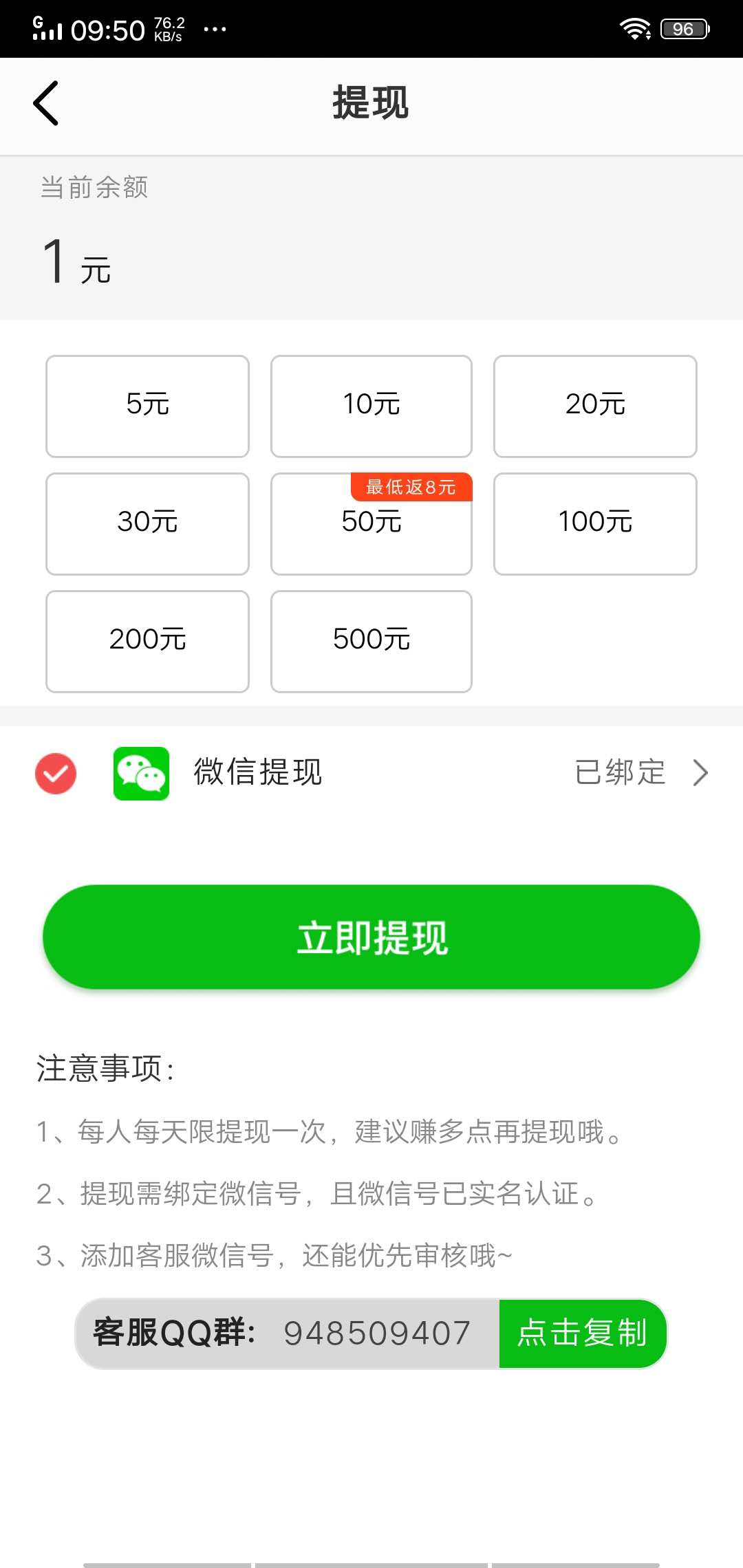Open bound WeChat account details via chevron
The width and height of the screenshot is (743, 1568).
coord(700,773)
